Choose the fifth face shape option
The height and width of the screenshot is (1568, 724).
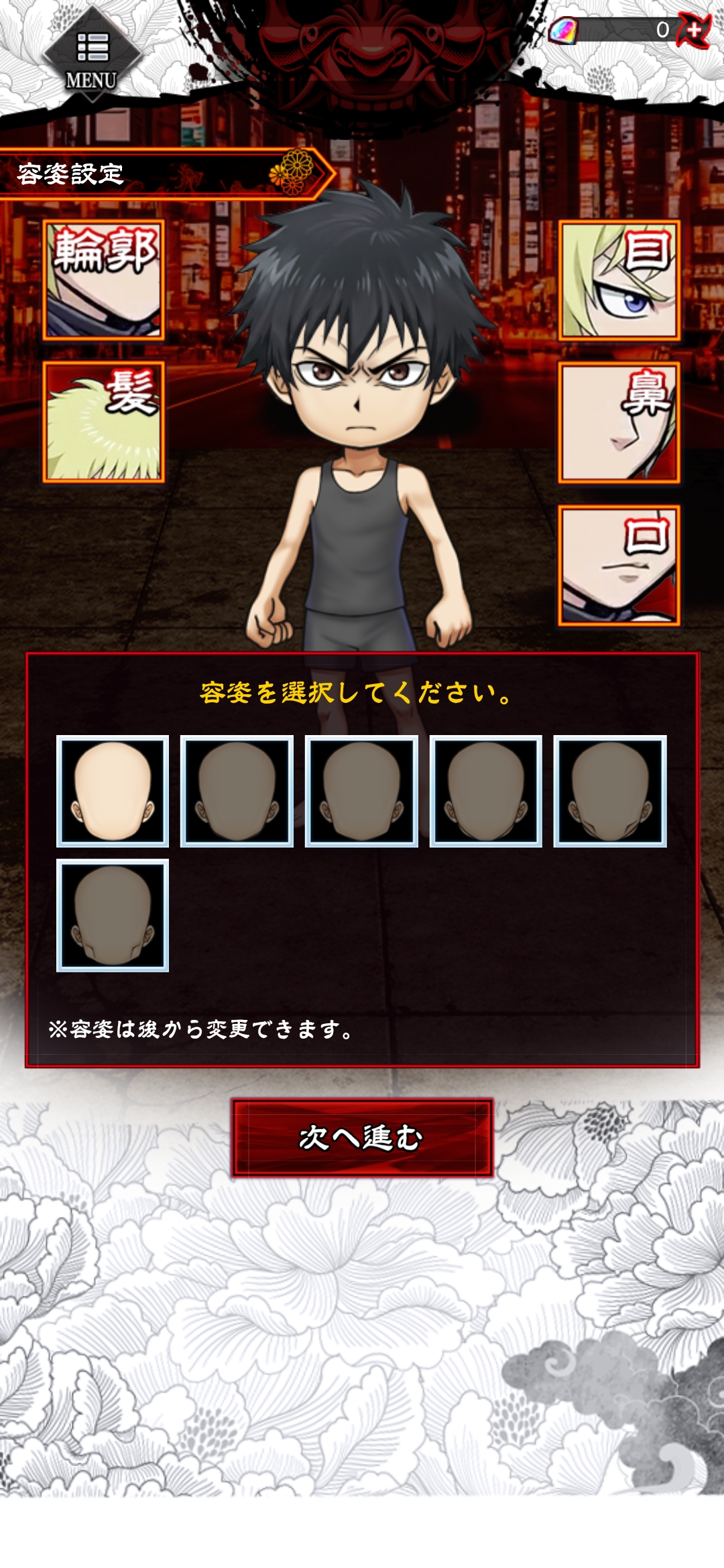610,791
